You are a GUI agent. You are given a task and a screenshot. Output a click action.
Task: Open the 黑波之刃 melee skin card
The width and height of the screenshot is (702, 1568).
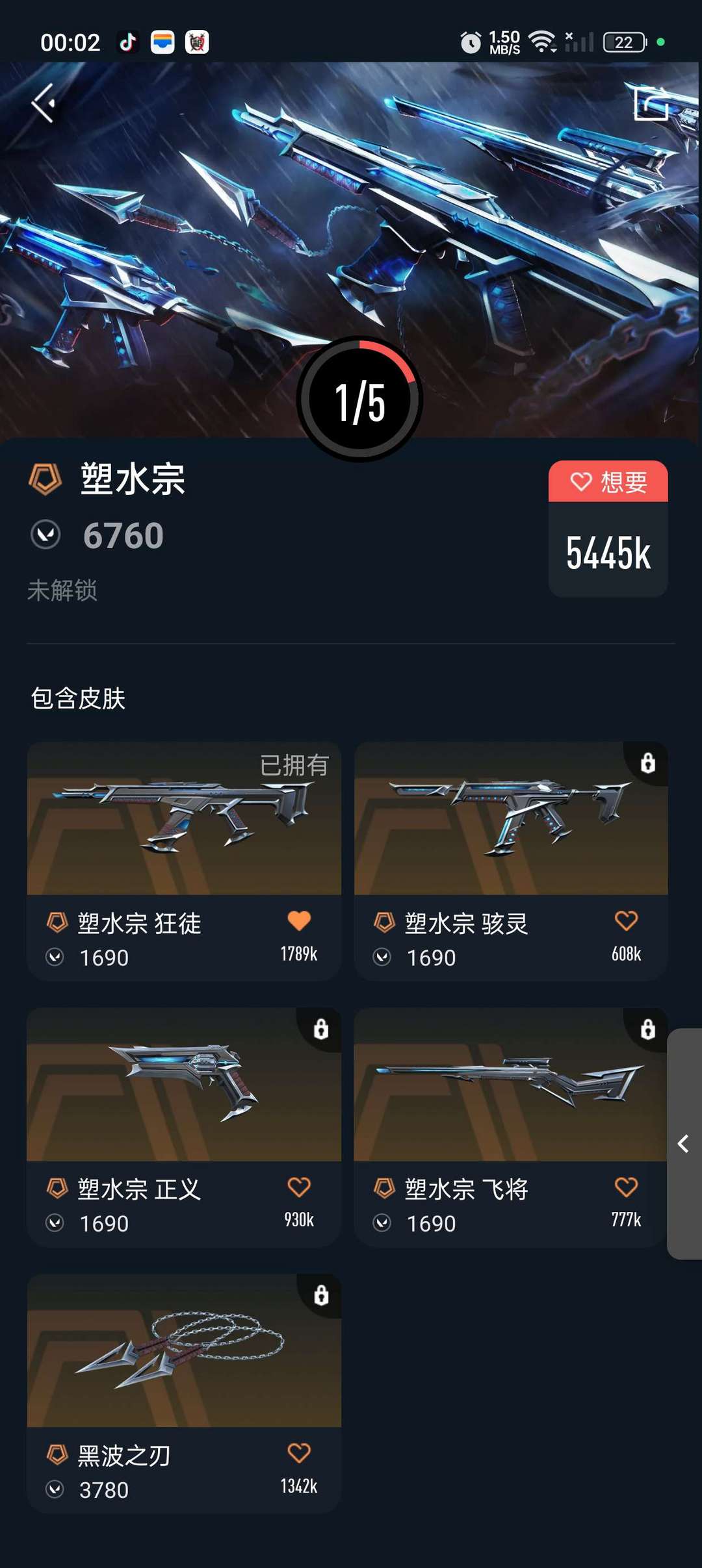click(184, 1351)
